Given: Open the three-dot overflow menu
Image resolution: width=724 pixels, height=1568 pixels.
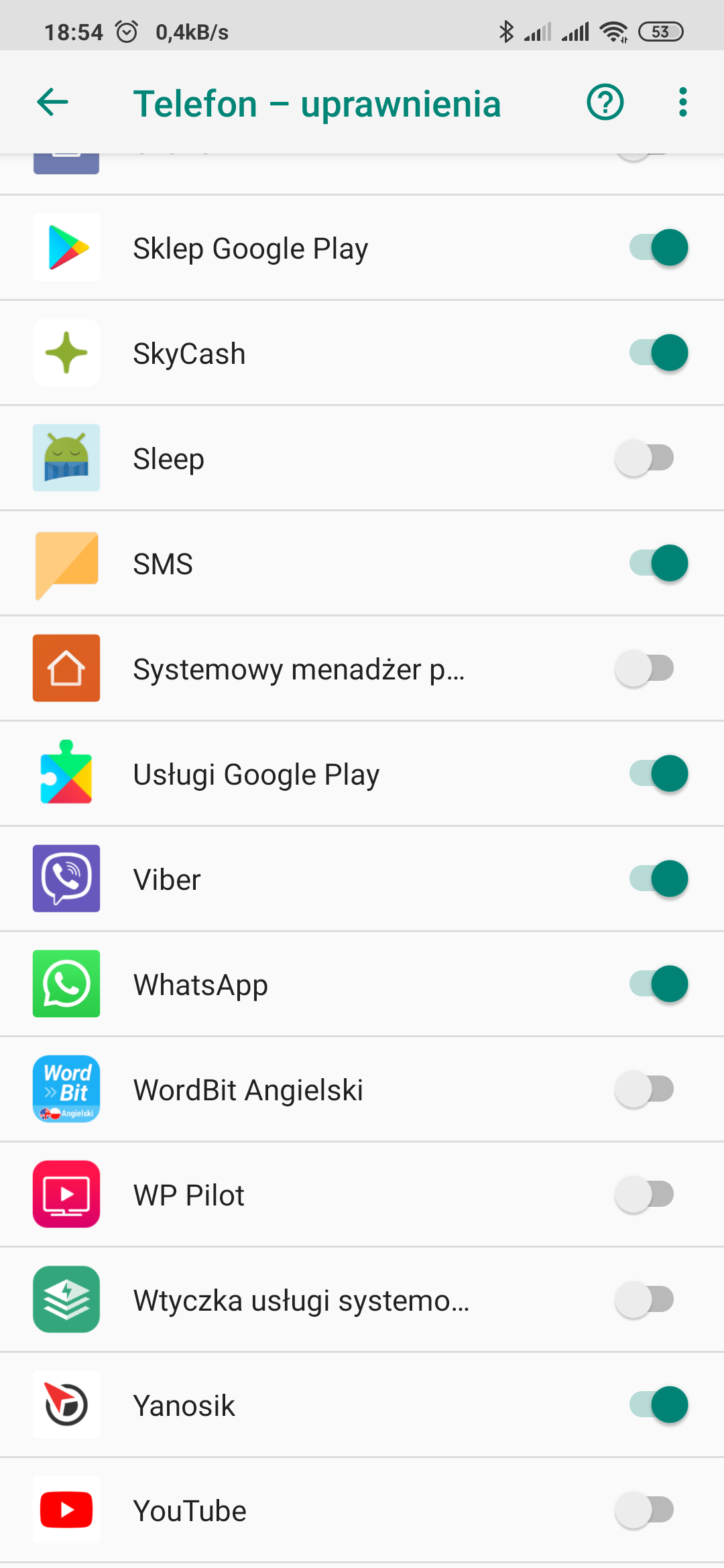Looking at the screenshot, I should (x=682, y=103).
